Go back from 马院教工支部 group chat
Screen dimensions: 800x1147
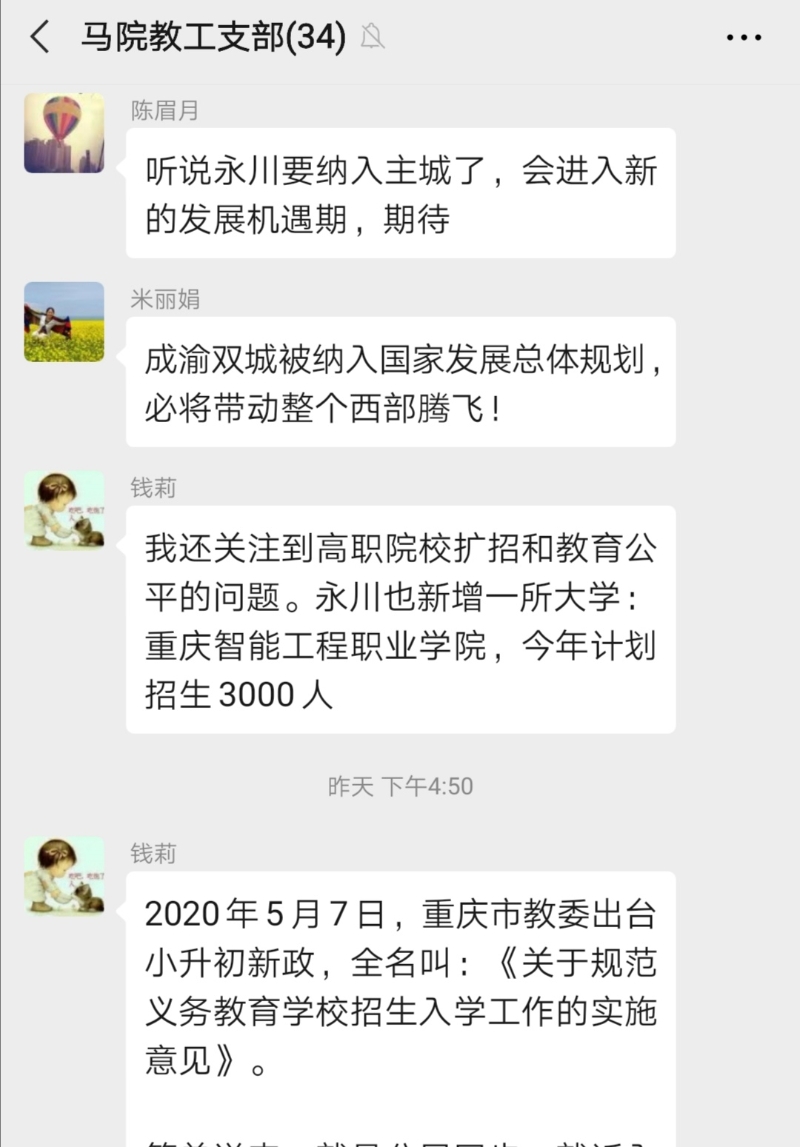[40, 38]
